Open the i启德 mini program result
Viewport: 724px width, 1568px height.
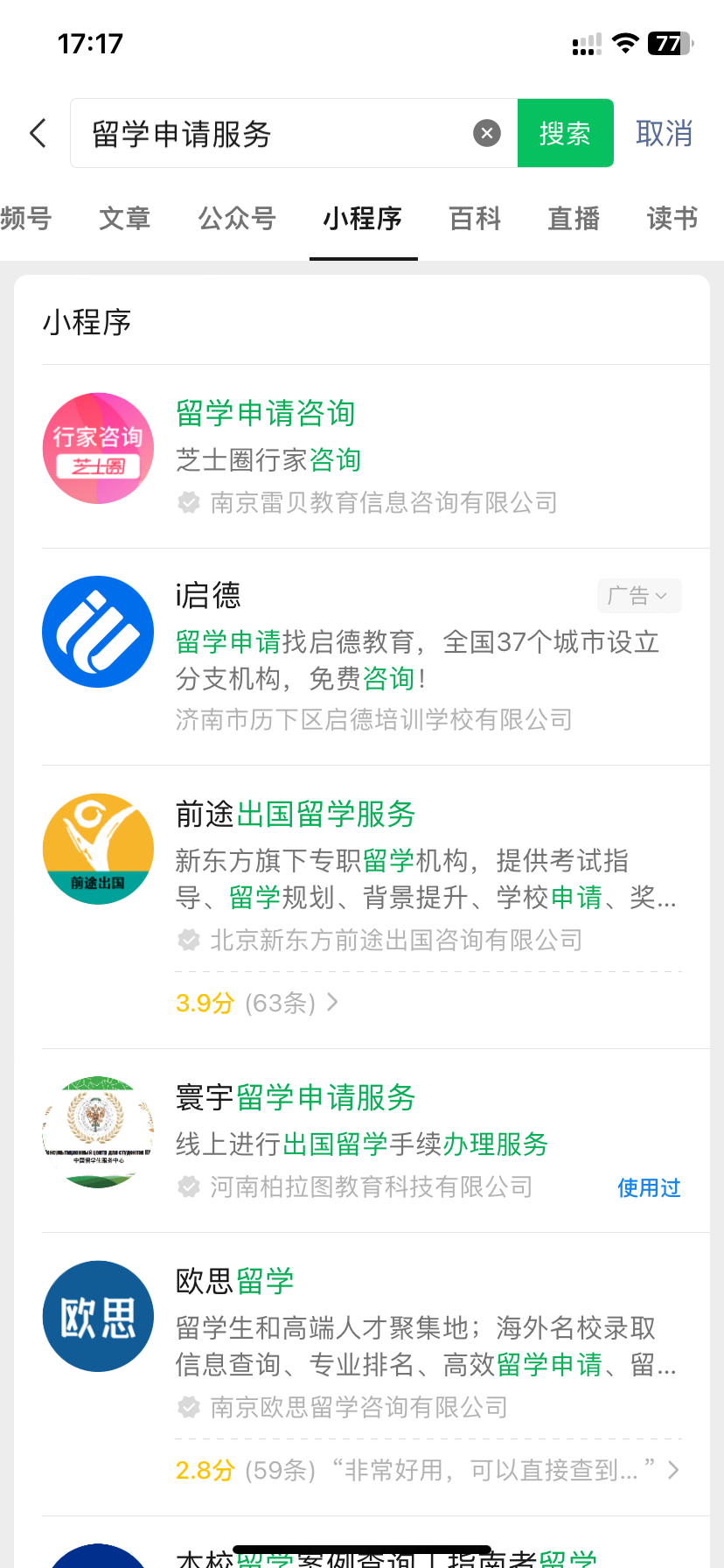pyautogui.click(x=208, y=596)
